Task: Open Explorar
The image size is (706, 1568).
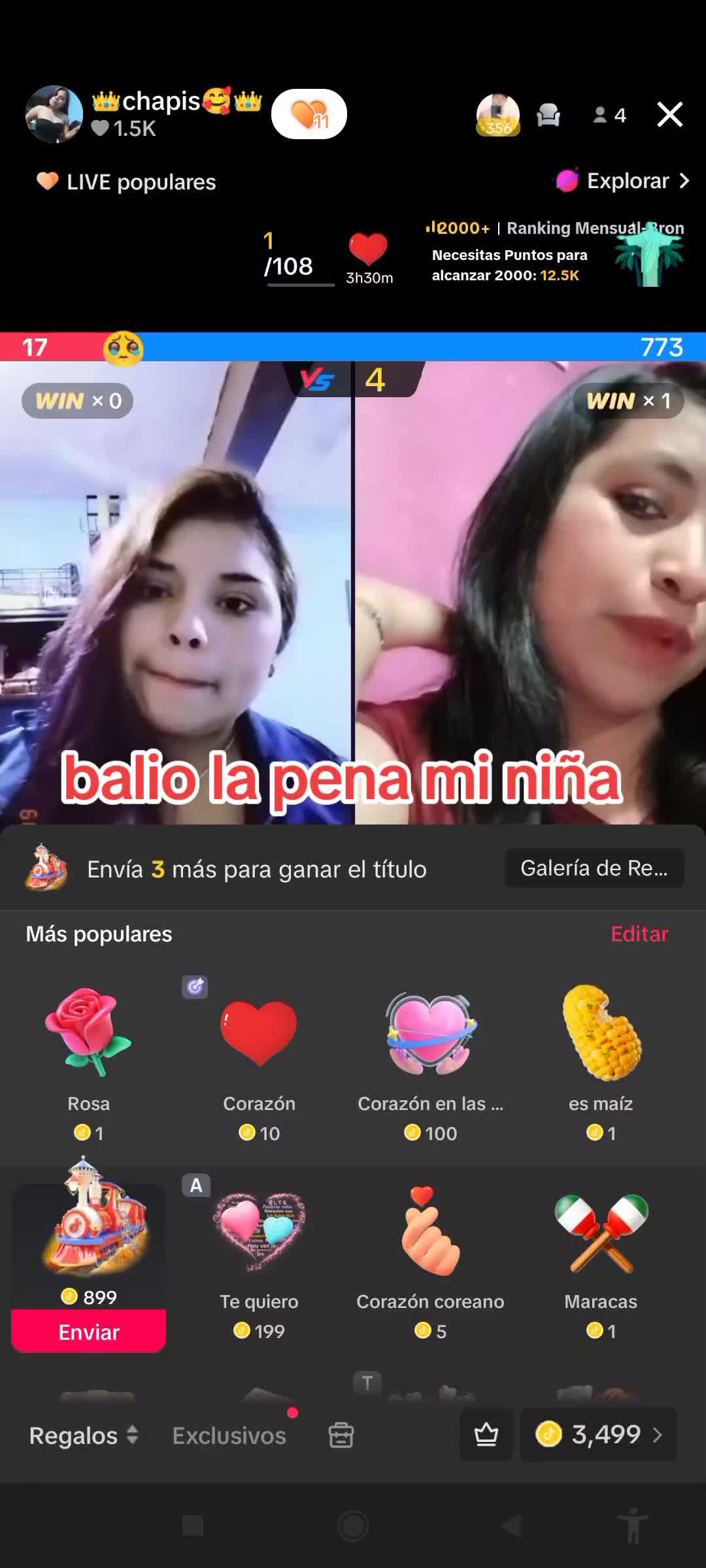Action: pyautogui.click(x=622, y=181)
